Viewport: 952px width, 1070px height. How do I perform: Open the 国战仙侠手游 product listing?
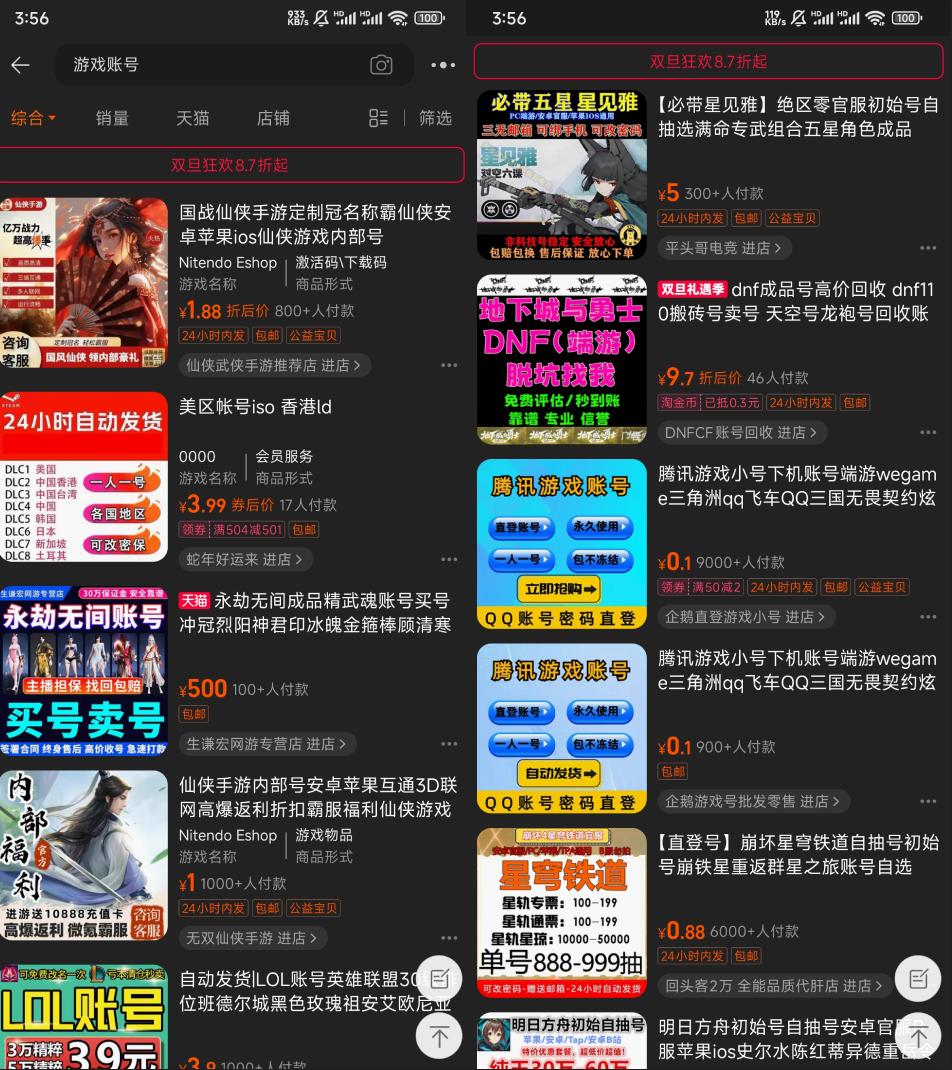tap(315, 224)
